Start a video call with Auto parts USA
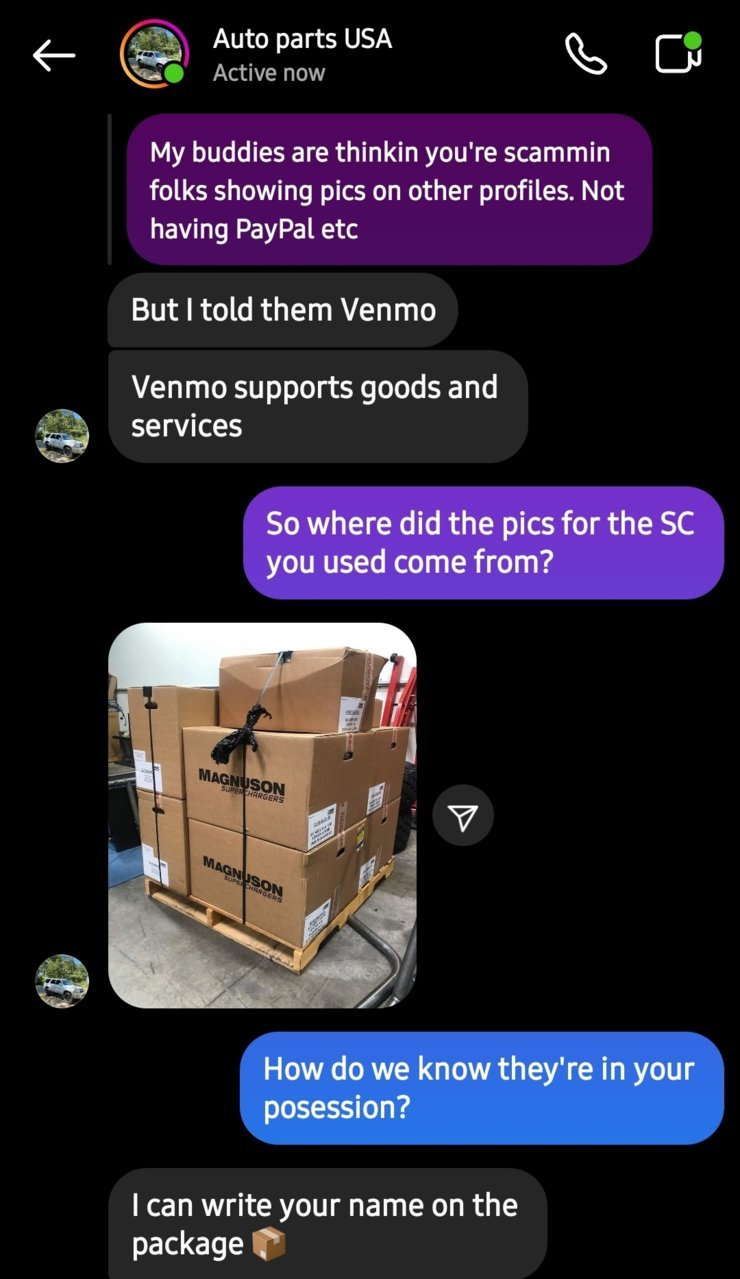The image size is (740, 1279). click(678, 54)
